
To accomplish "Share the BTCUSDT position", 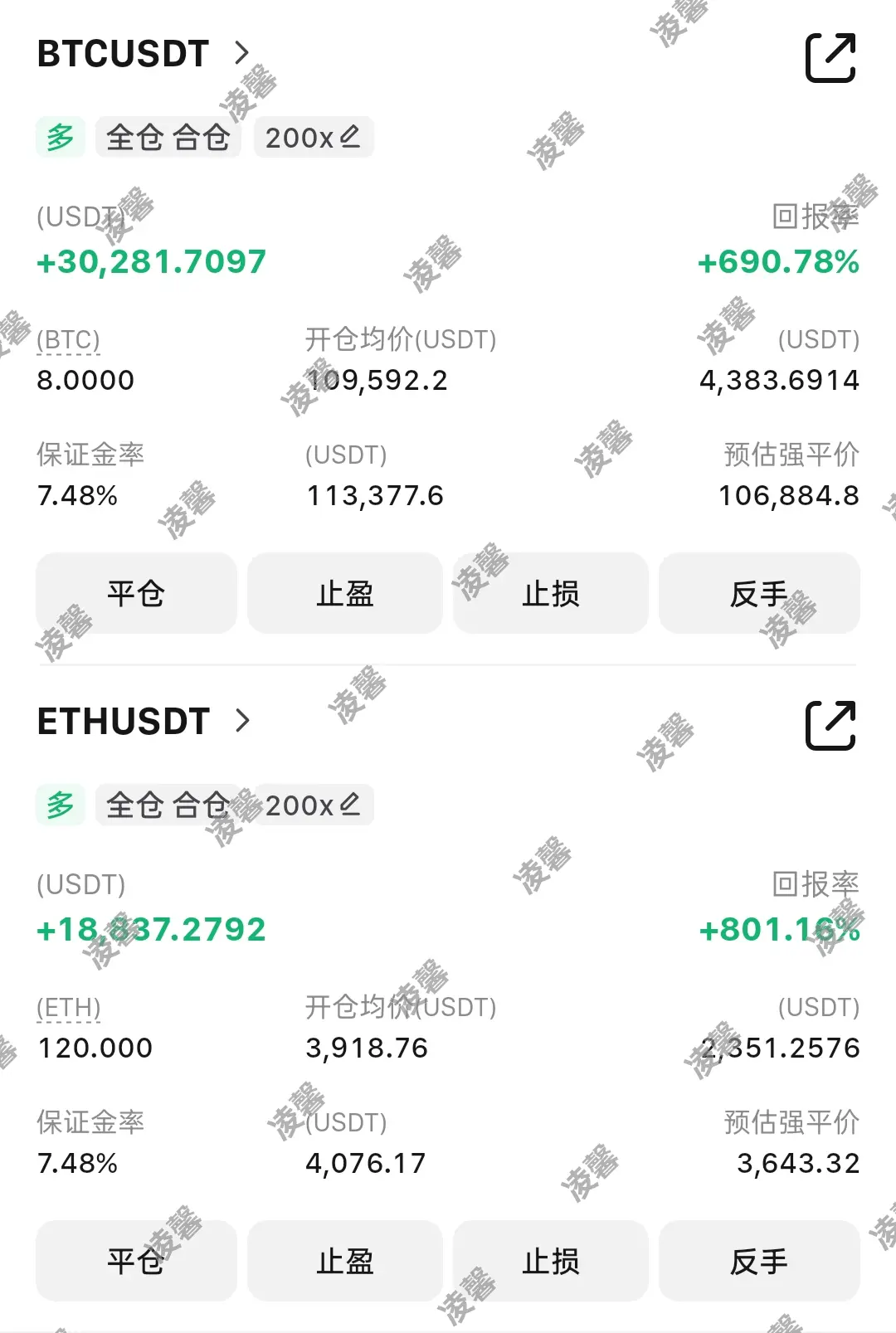I will [x=830, y=57].
